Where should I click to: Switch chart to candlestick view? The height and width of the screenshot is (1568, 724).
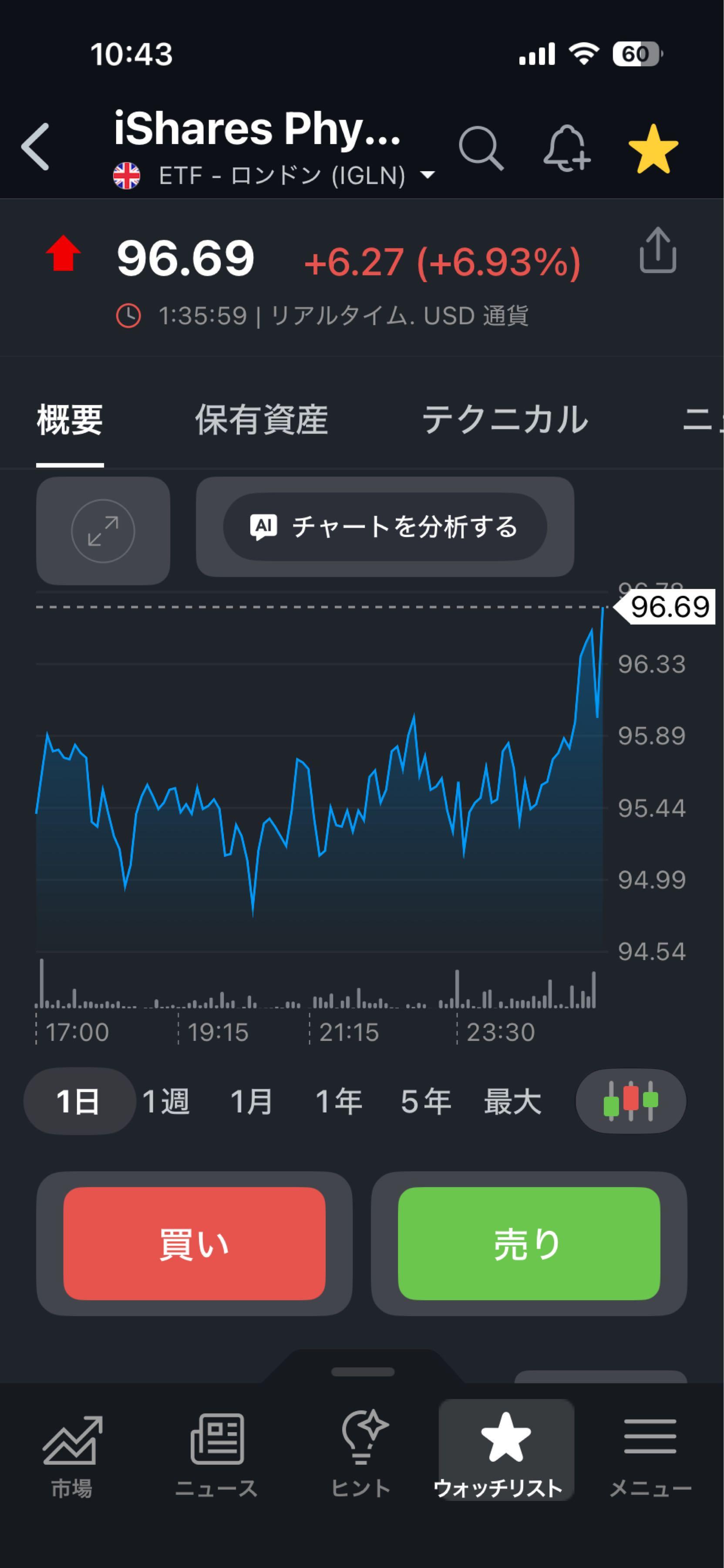630,1102
